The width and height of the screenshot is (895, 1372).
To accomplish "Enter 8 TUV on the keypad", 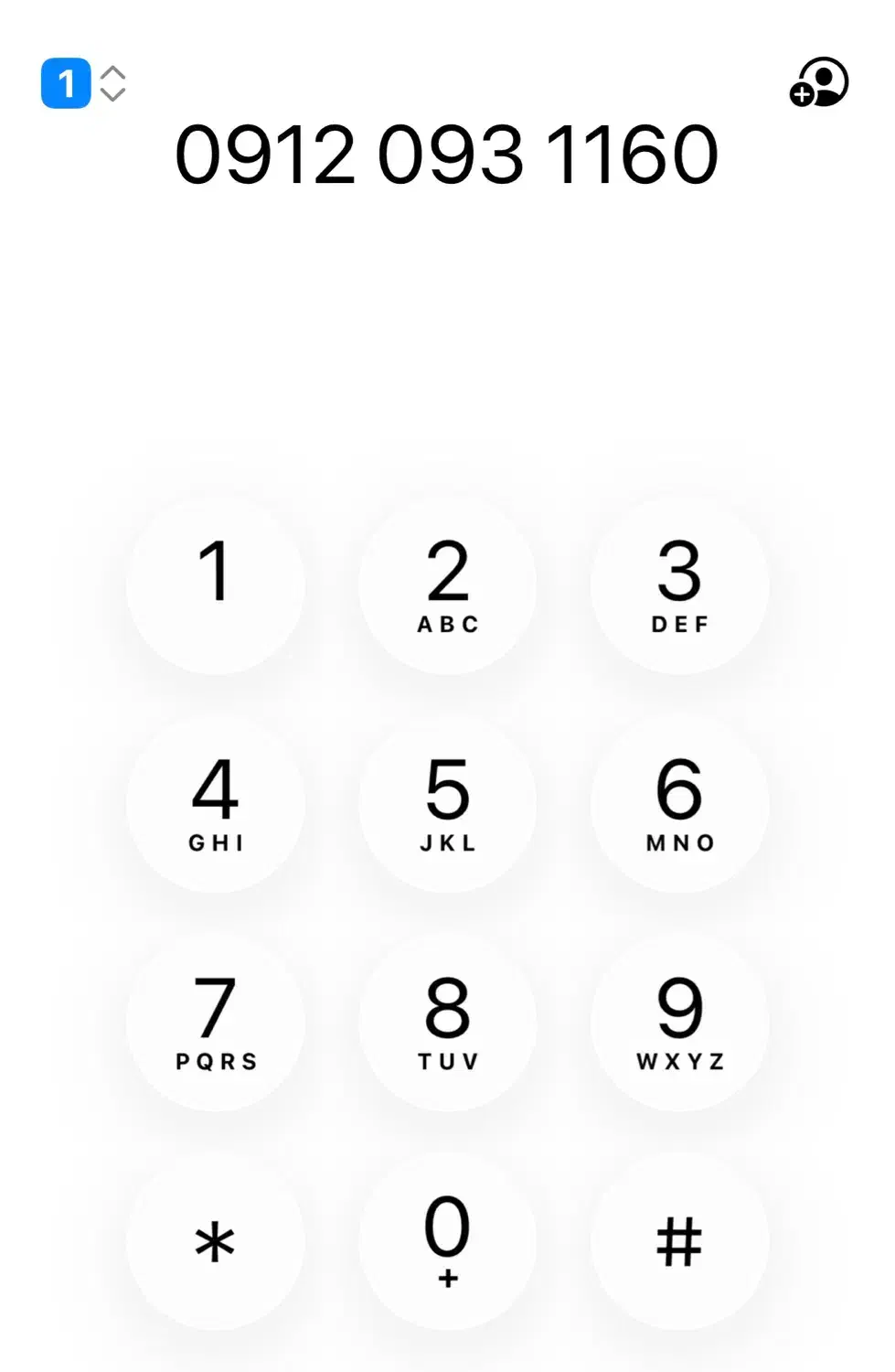I will tap(448, 1023).
